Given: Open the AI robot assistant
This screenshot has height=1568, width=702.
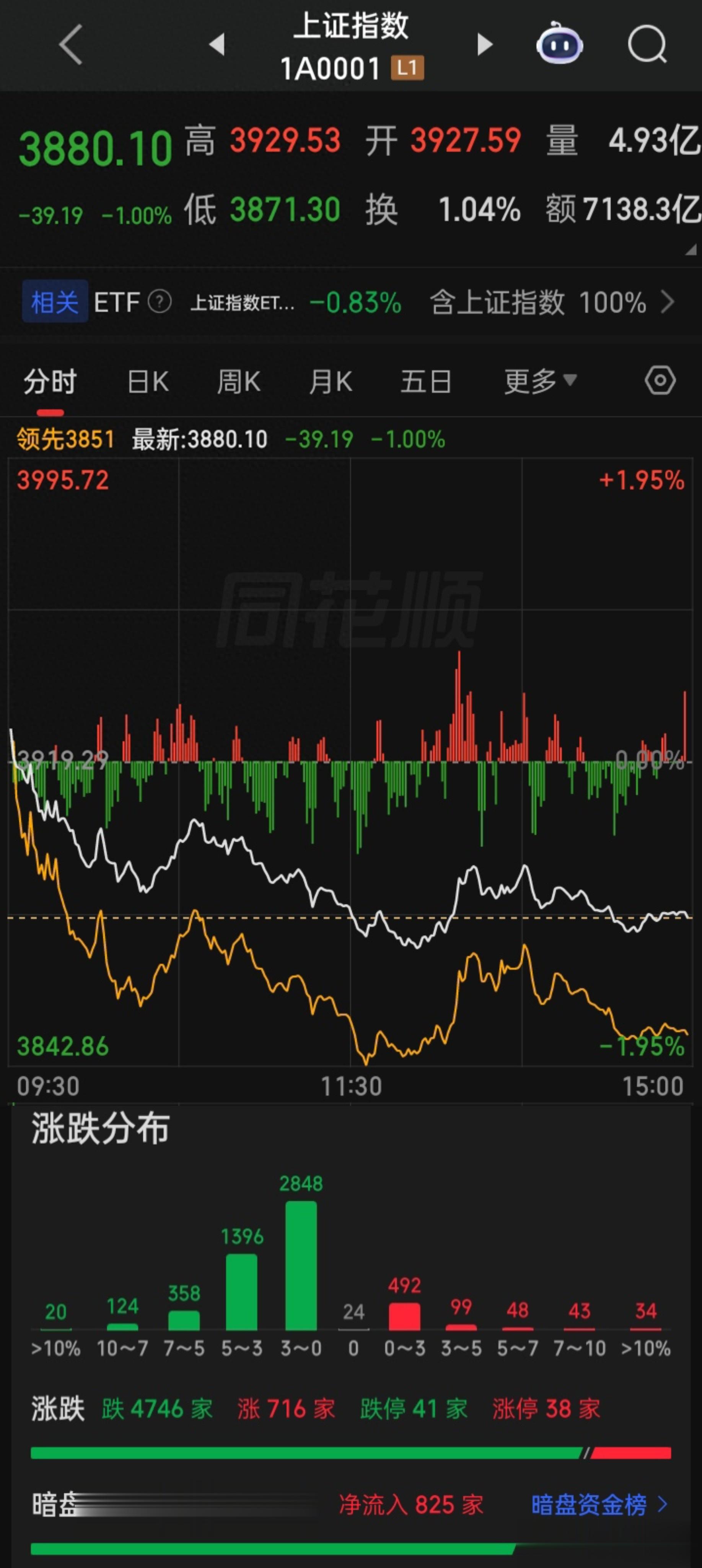Looking at the screenshot, I should click(x=559, y=43).
